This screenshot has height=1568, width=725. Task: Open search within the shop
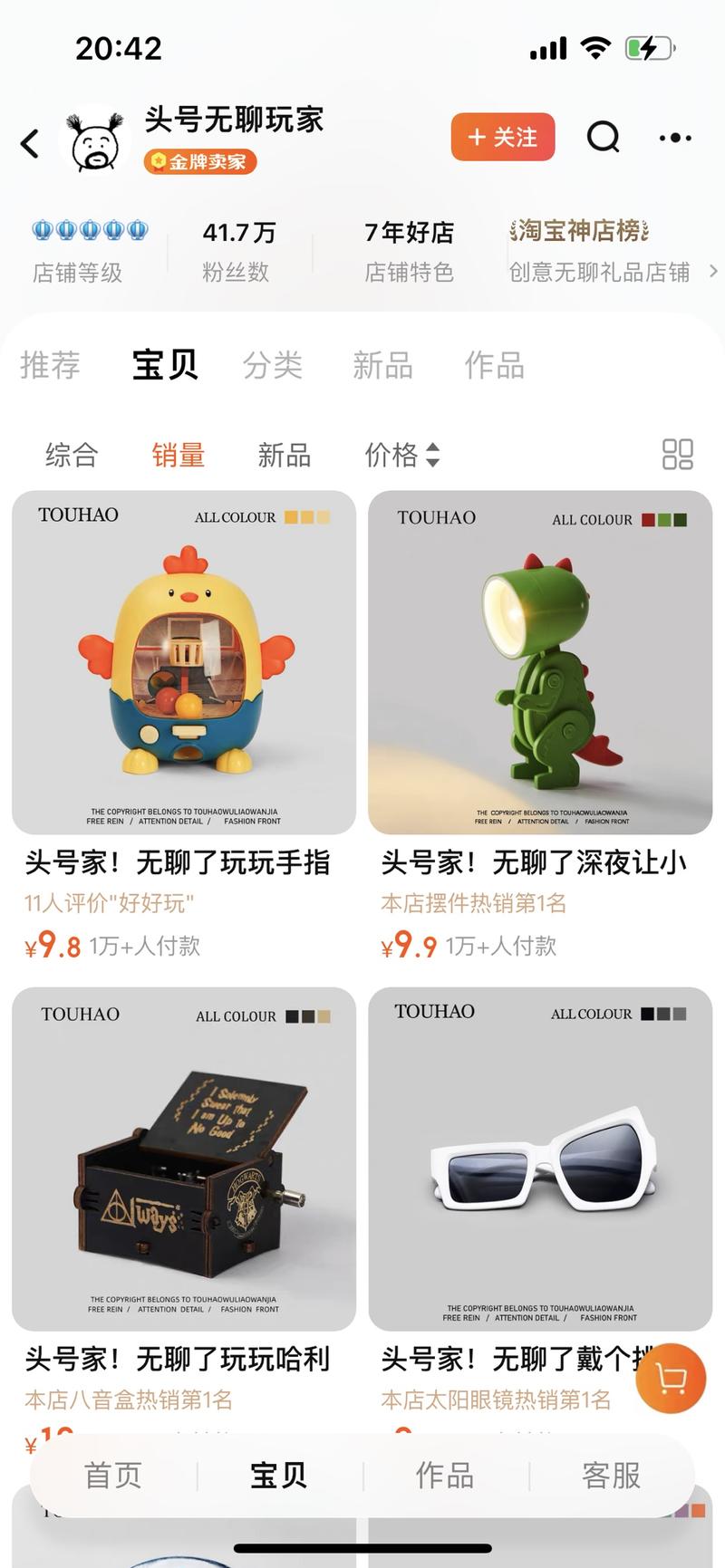pyautogui.click(x=602, y=139)
